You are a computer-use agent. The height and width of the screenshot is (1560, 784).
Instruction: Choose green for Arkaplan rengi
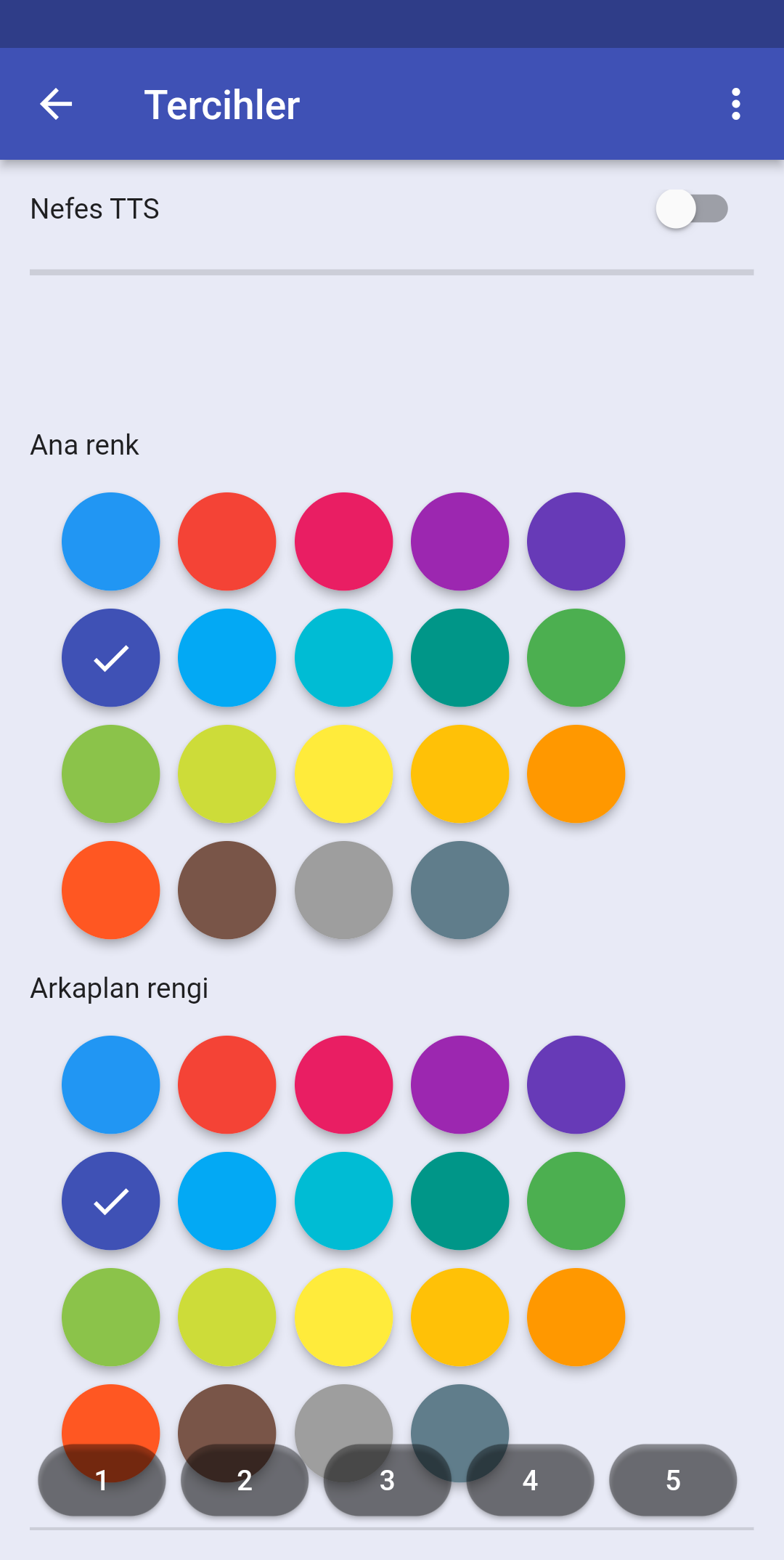coord(576,1201)
